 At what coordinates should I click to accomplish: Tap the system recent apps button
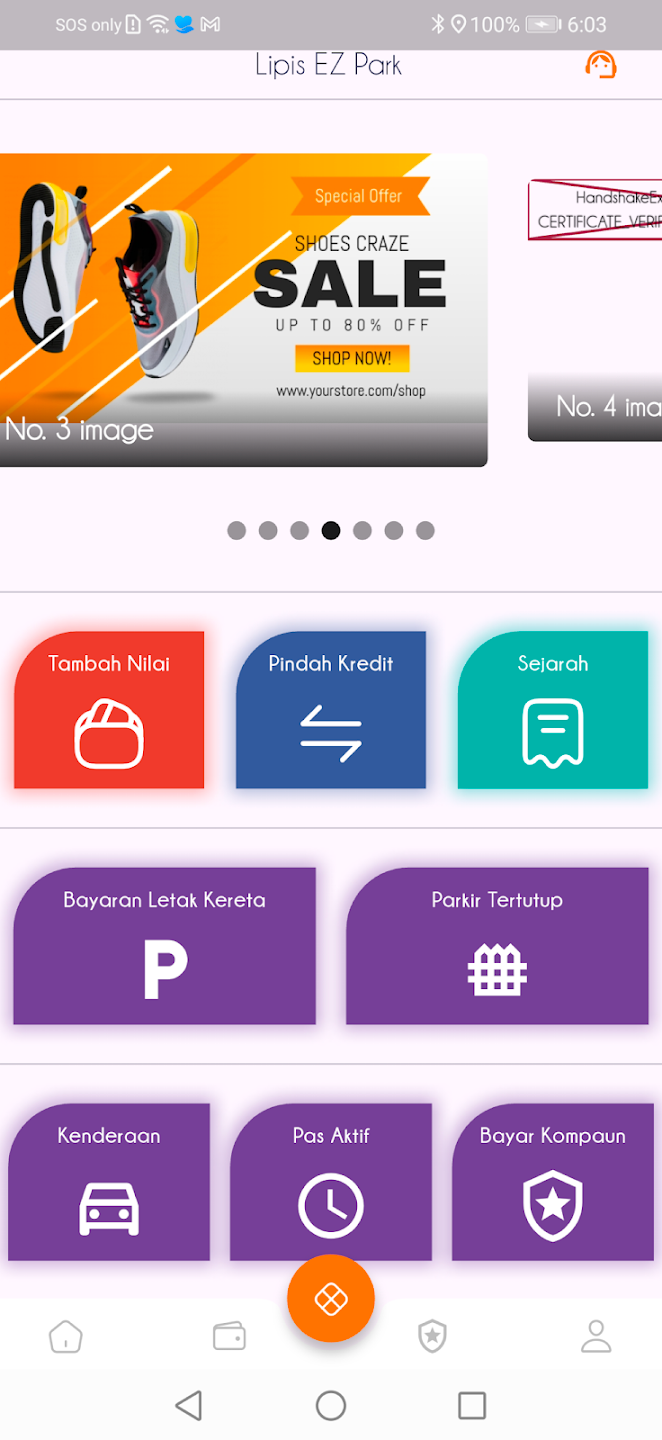click(x=472, y=1406)
